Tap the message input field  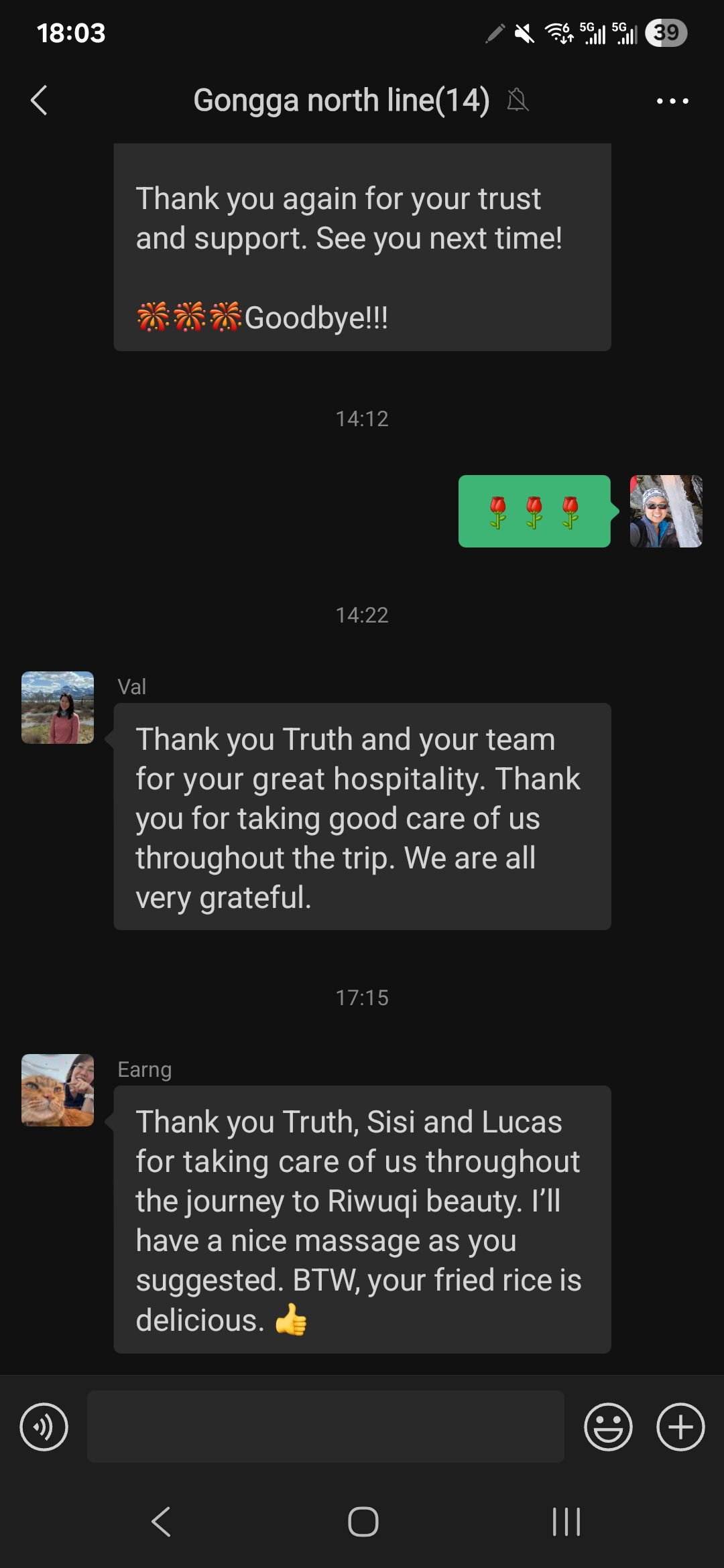point(326,1426)
